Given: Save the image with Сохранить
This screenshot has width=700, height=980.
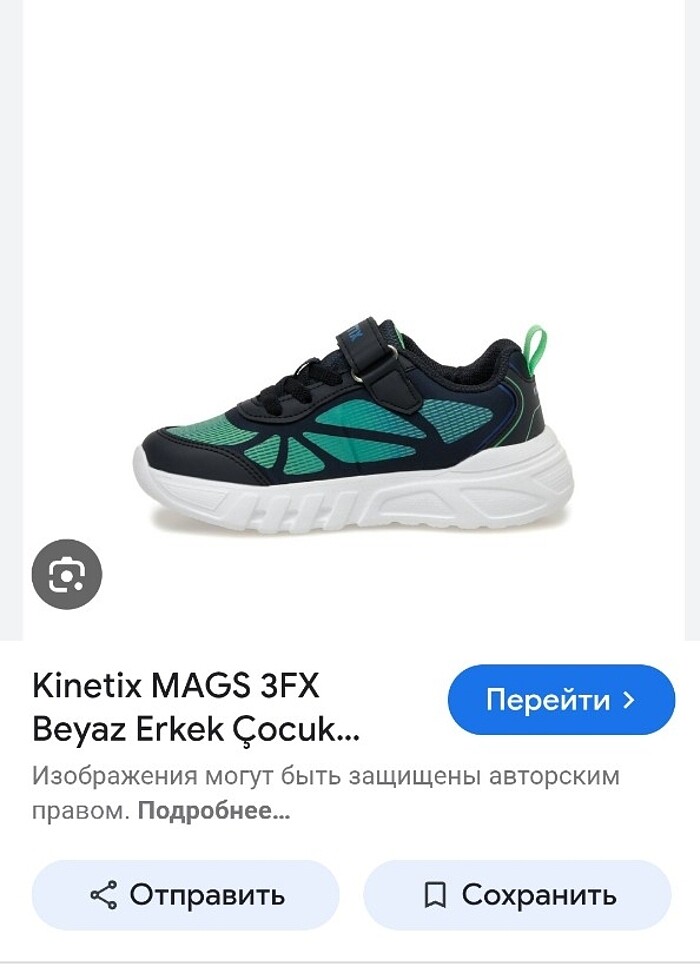Looking at the screenshot, I should click(517, 894).
